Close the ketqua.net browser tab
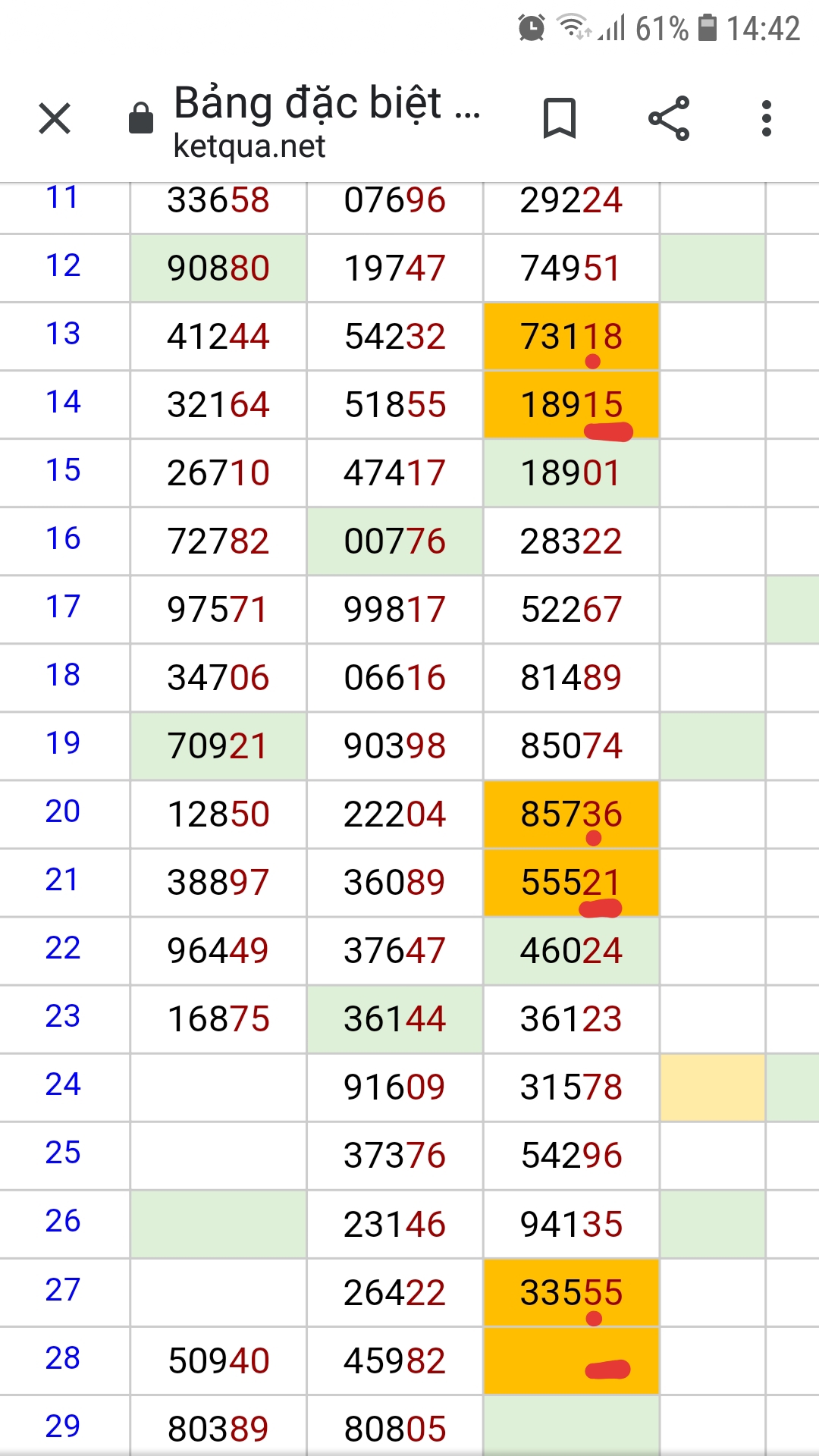This screenshot has height=1456, width=819. [x=55, y=118]
